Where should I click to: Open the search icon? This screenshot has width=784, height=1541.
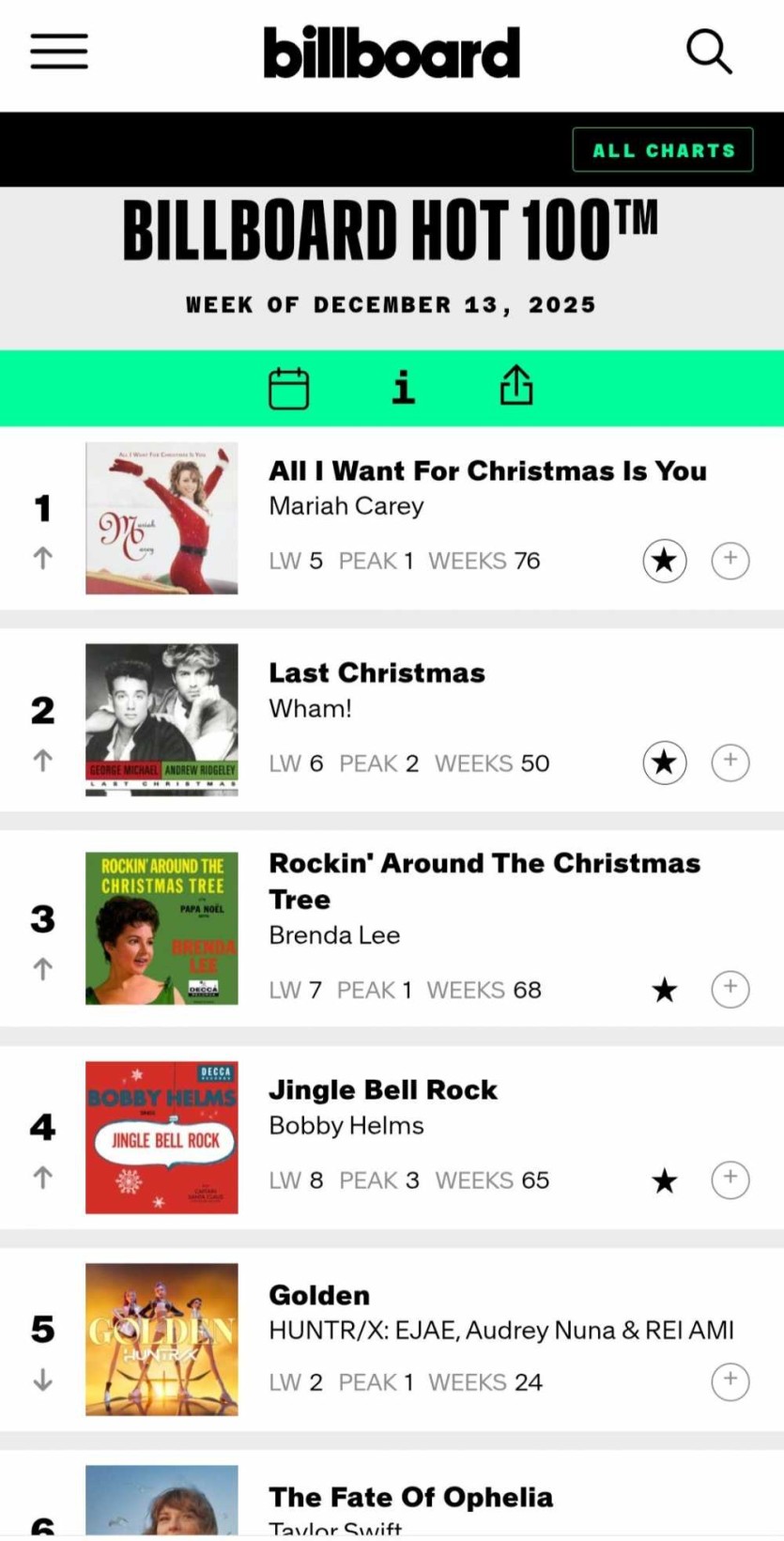point(709,52)
